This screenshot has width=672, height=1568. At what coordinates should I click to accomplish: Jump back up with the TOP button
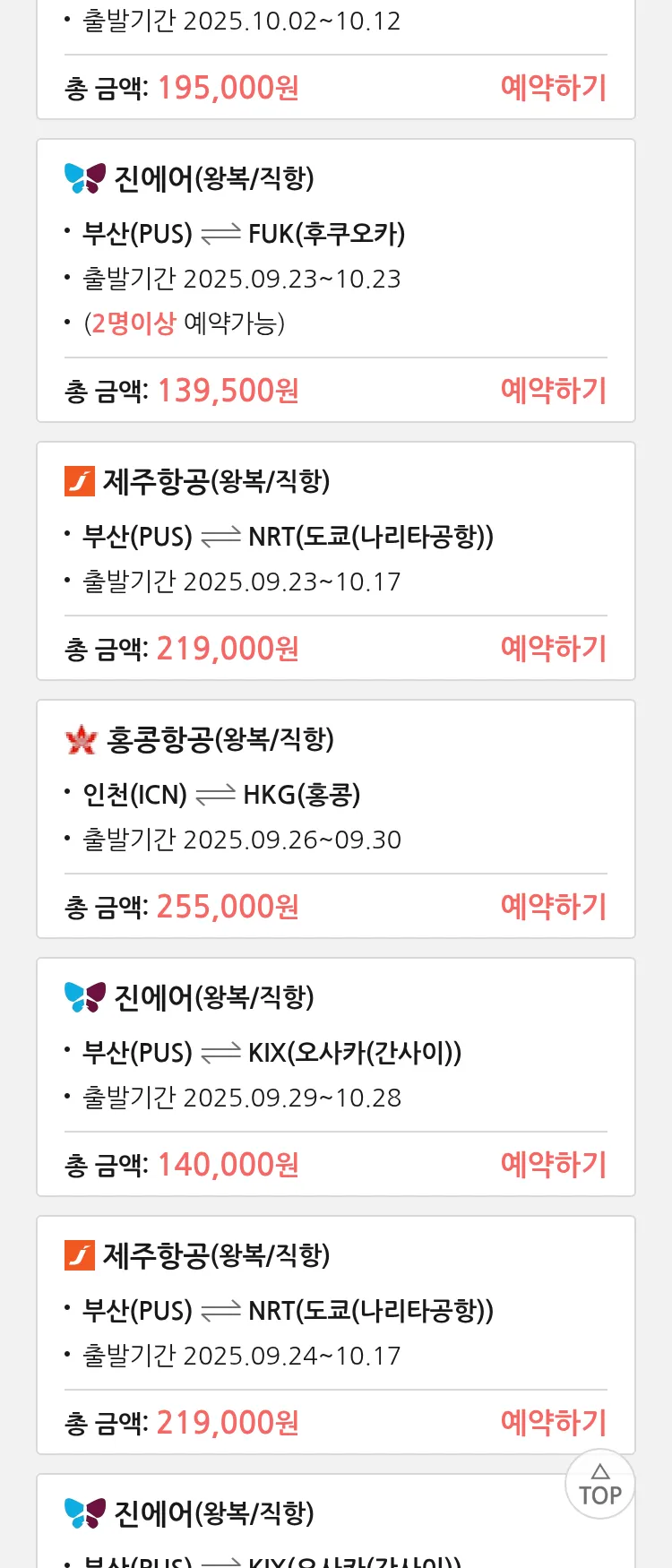pyautogui.click(x=600, y=1485)
